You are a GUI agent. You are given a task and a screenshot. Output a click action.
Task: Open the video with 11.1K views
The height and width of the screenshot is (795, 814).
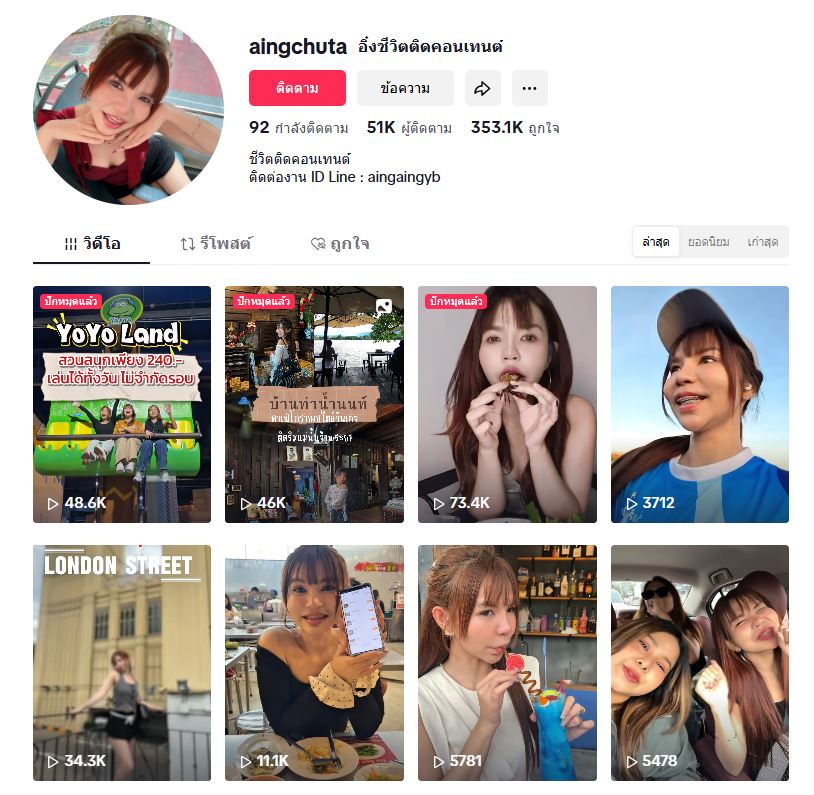pyautogui.click(x=314, y=662)
